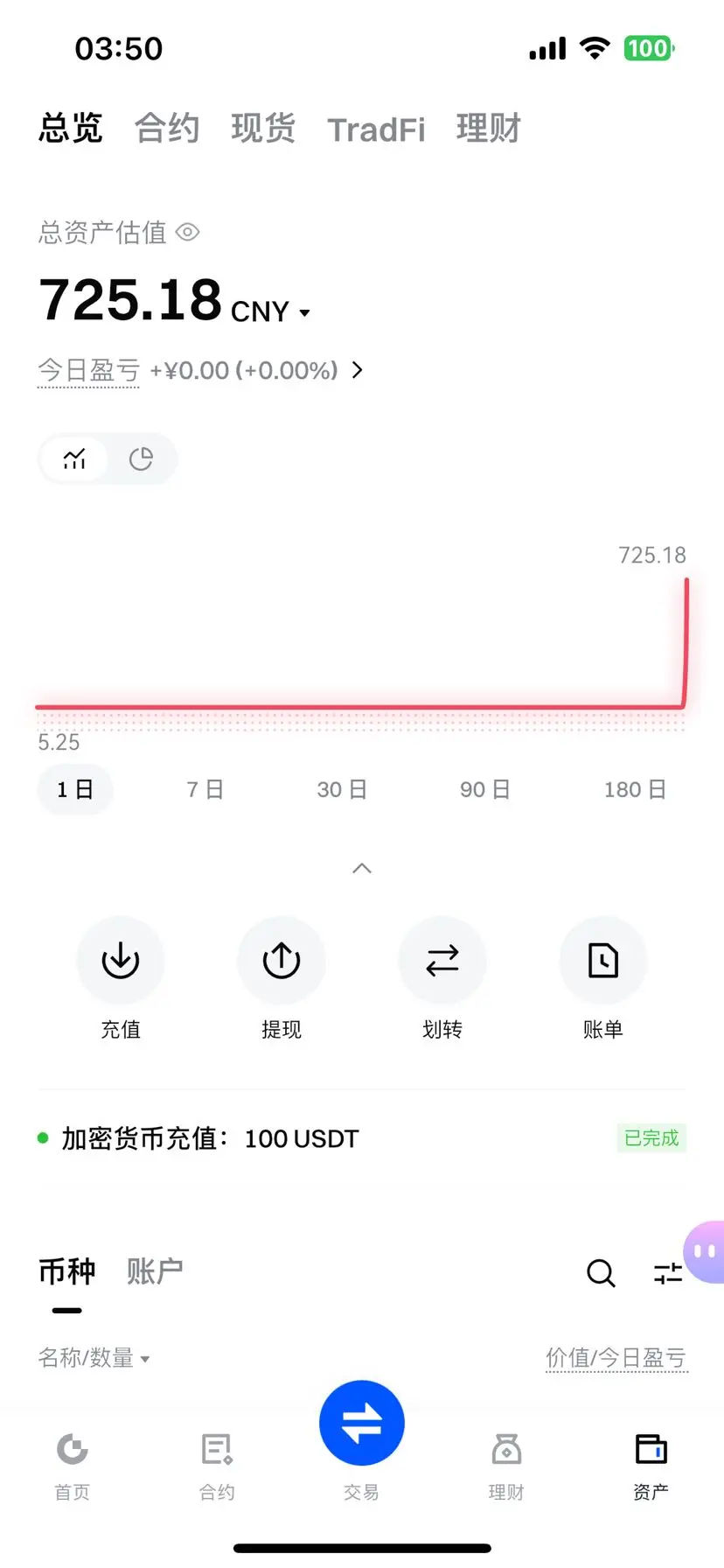Viewport: 724px width, 1568px height.
Task: Select the TradFi tab
Action: click(376, 129)
